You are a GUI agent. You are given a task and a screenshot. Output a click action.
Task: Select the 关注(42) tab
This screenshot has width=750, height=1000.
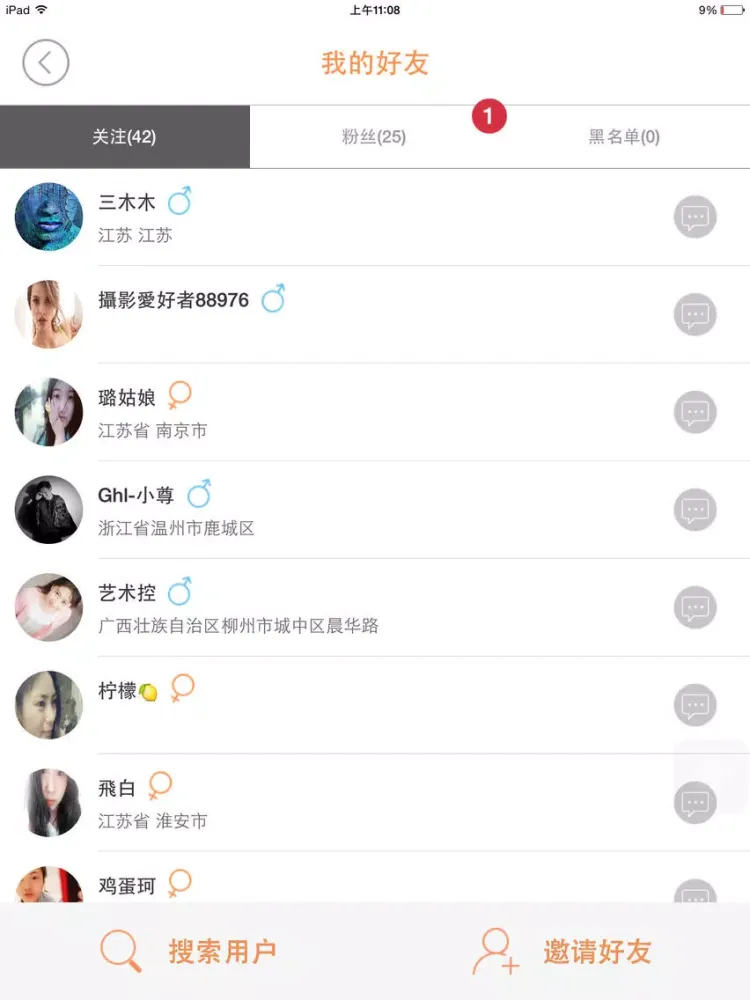tap(124, 137)
